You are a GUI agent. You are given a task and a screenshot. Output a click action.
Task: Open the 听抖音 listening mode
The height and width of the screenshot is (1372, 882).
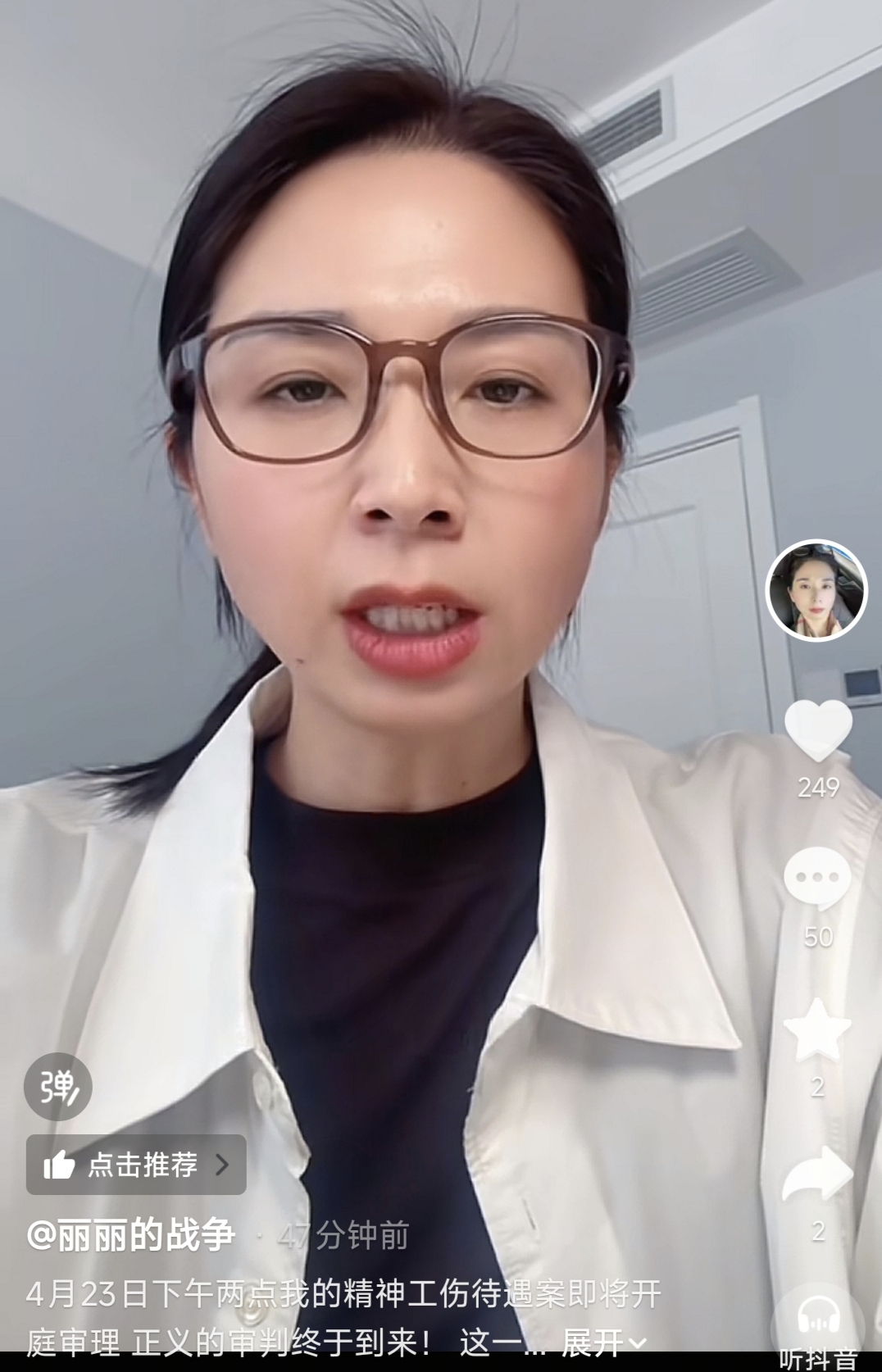tap(817, 1332)
